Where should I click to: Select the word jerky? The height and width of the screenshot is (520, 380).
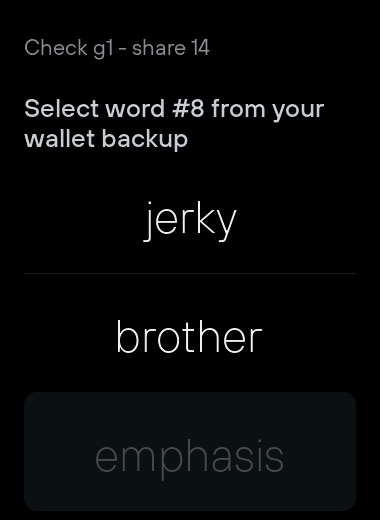[190, 220]
